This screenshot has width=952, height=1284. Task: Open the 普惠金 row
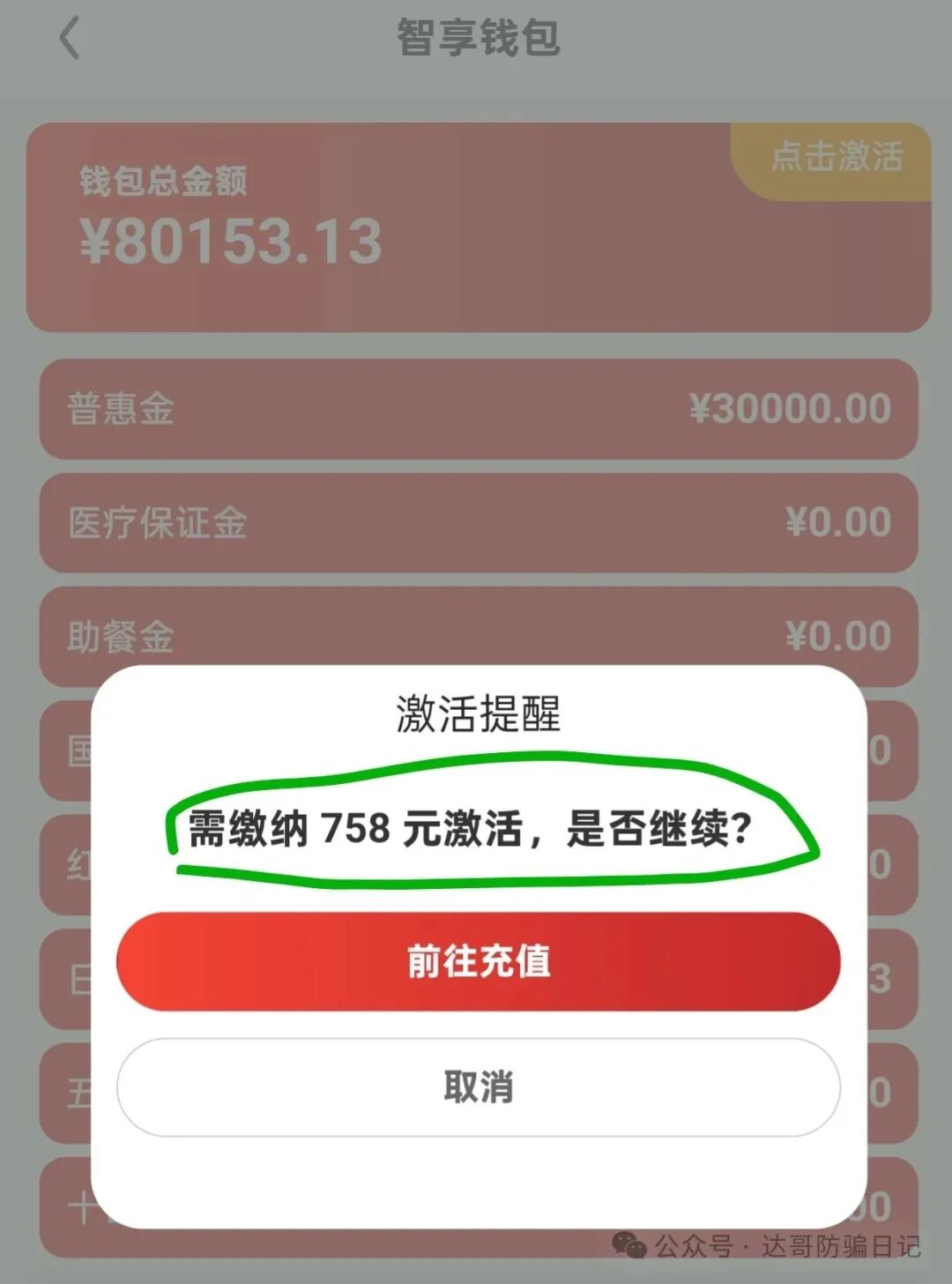click(478, 409)
